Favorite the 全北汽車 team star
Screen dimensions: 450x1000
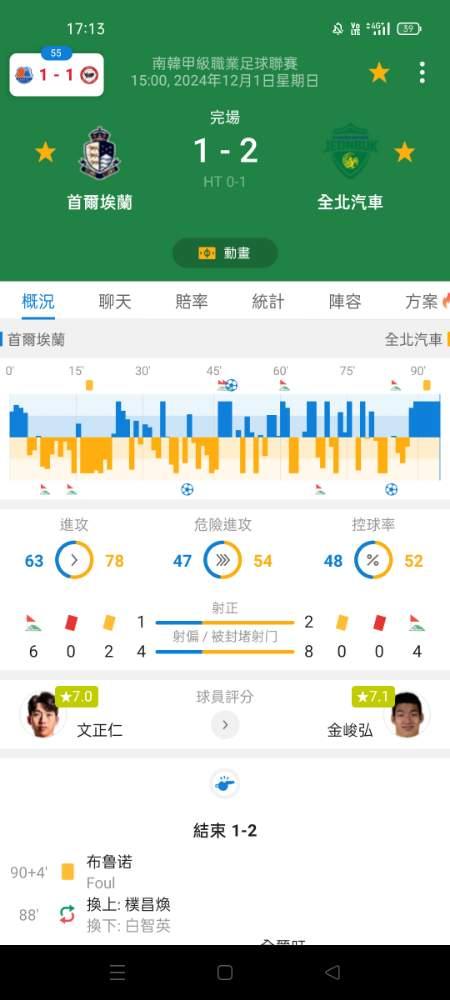pos(404,152)
